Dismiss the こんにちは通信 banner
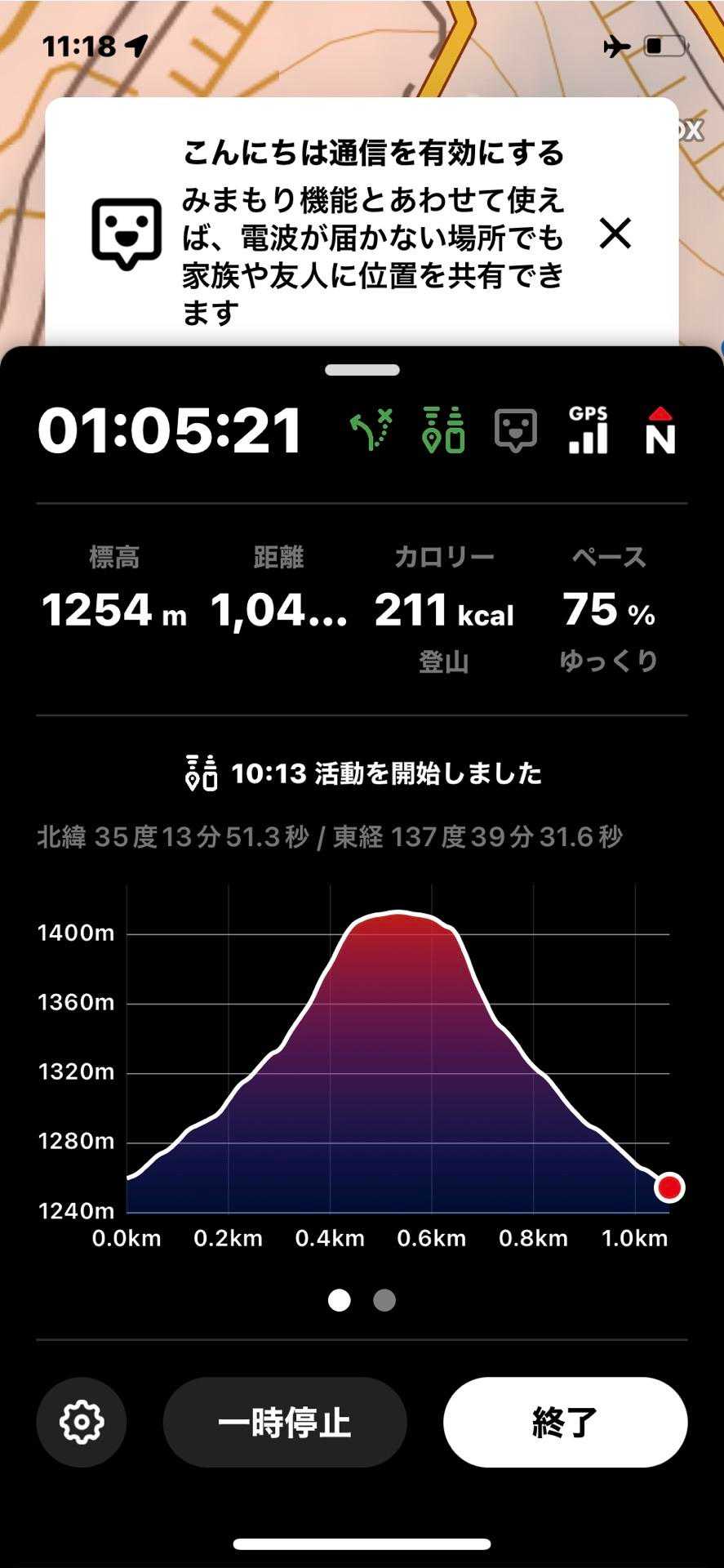 (x=615, y=234)
